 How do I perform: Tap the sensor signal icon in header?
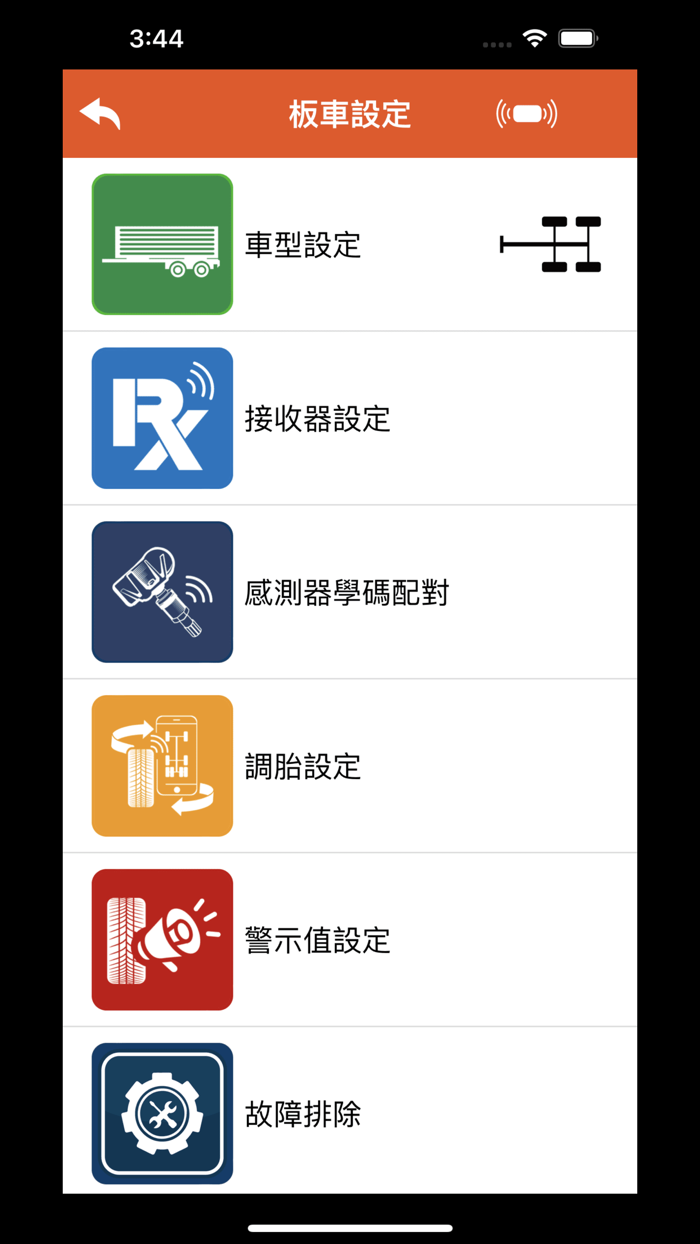526,114
